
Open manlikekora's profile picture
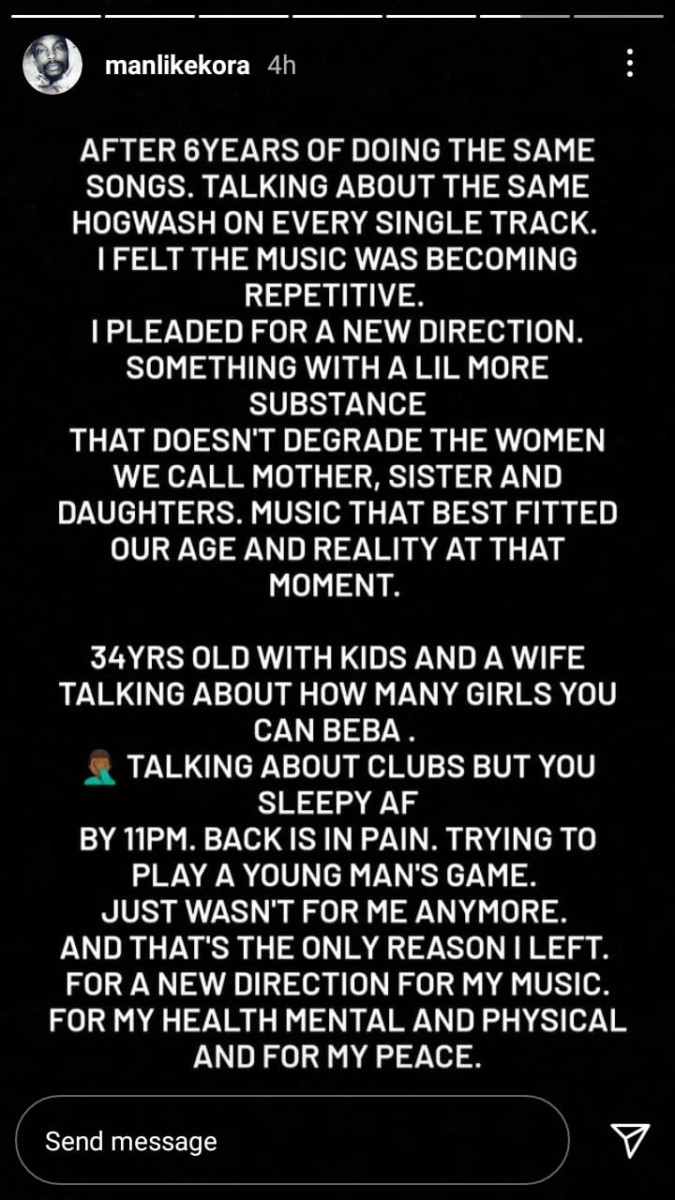[x=51, y=66]
